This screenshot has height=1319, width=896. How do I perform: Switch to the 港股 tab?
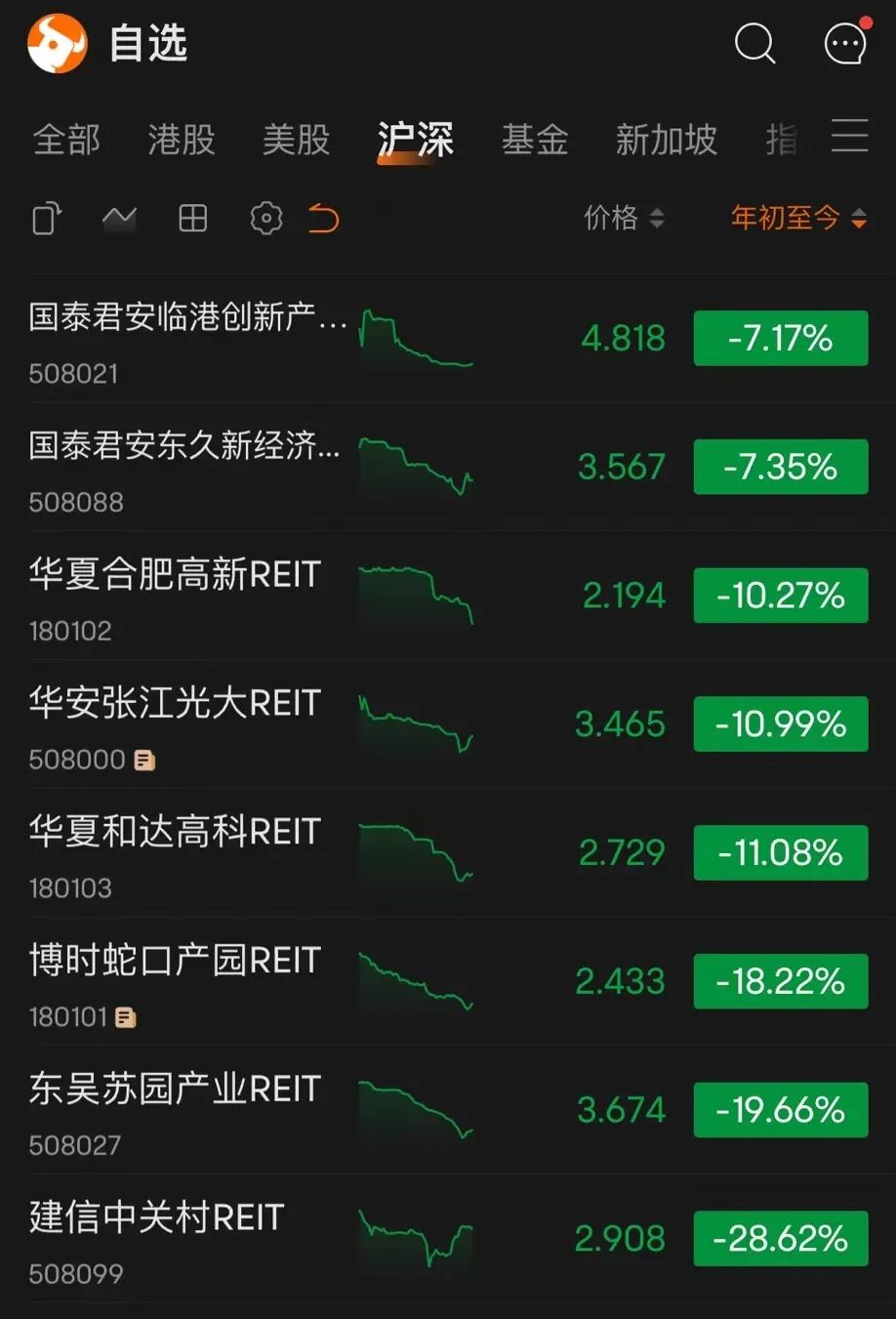[181, 140]
